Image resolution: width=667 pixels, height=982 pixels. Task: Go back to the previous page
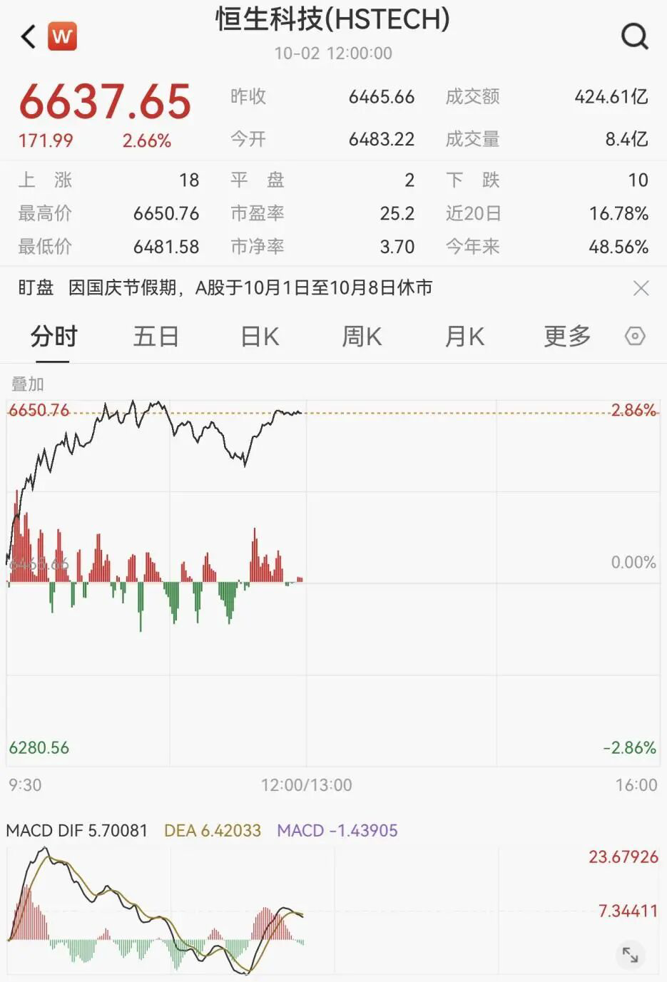tap(28, 38)
